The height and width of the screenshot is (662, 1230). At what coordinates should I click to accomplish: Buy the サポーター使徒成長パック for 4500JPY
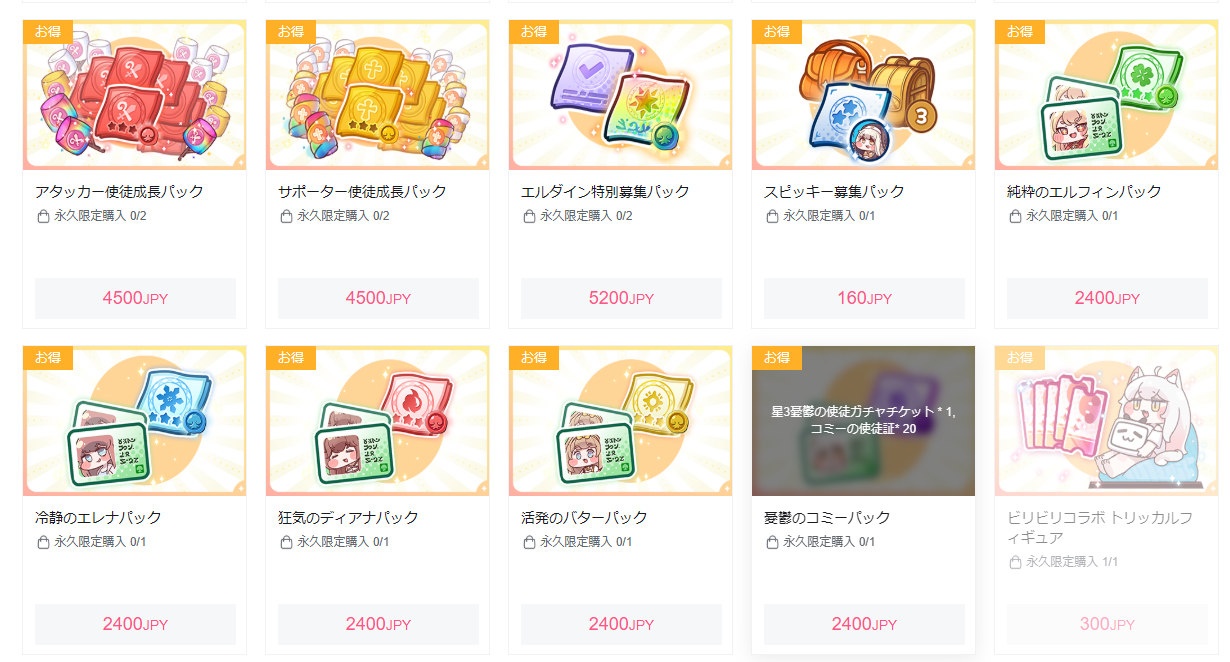coord(378,298)
